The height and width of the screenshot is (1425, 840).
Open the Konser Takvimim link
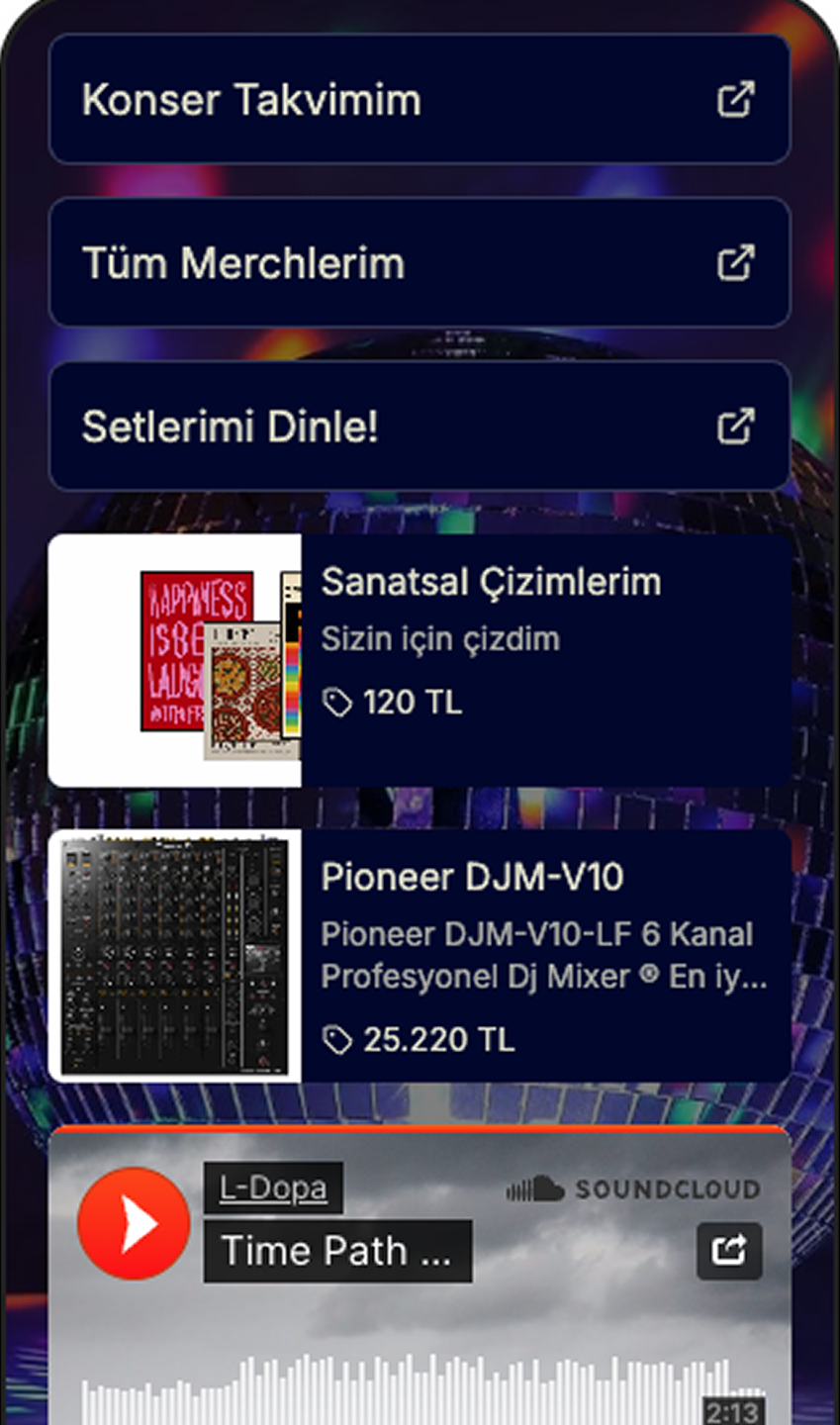[x=419, y=100]
